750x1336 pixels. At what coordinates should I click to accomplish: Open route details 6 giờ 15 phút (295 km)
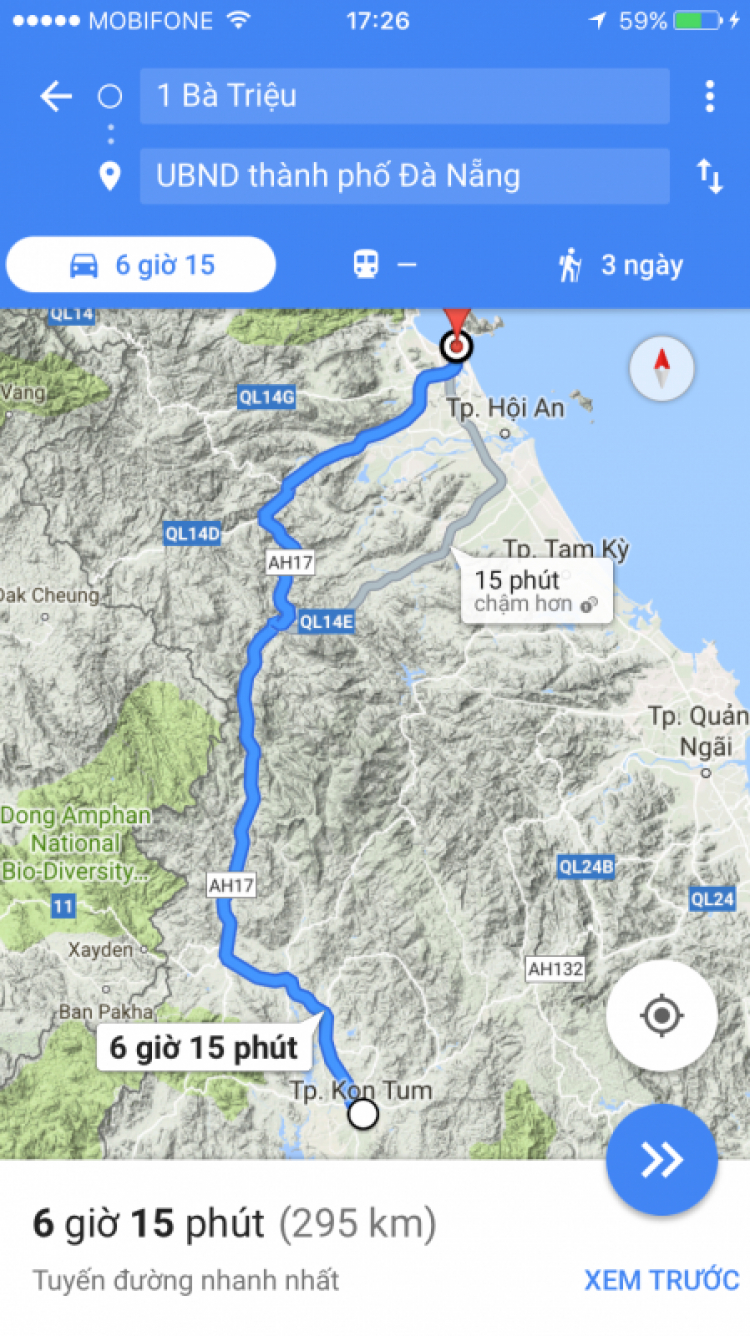[235, 1223]
